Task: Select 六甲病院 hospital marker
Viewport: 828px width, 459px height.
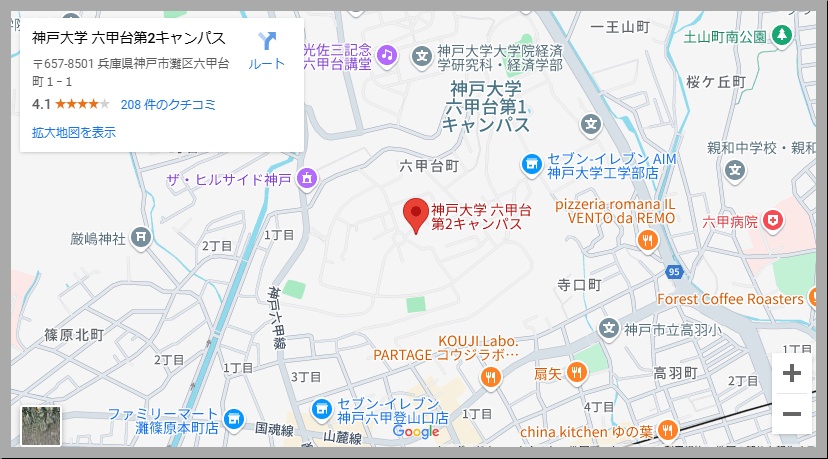Action: click(x=772, y=219)
